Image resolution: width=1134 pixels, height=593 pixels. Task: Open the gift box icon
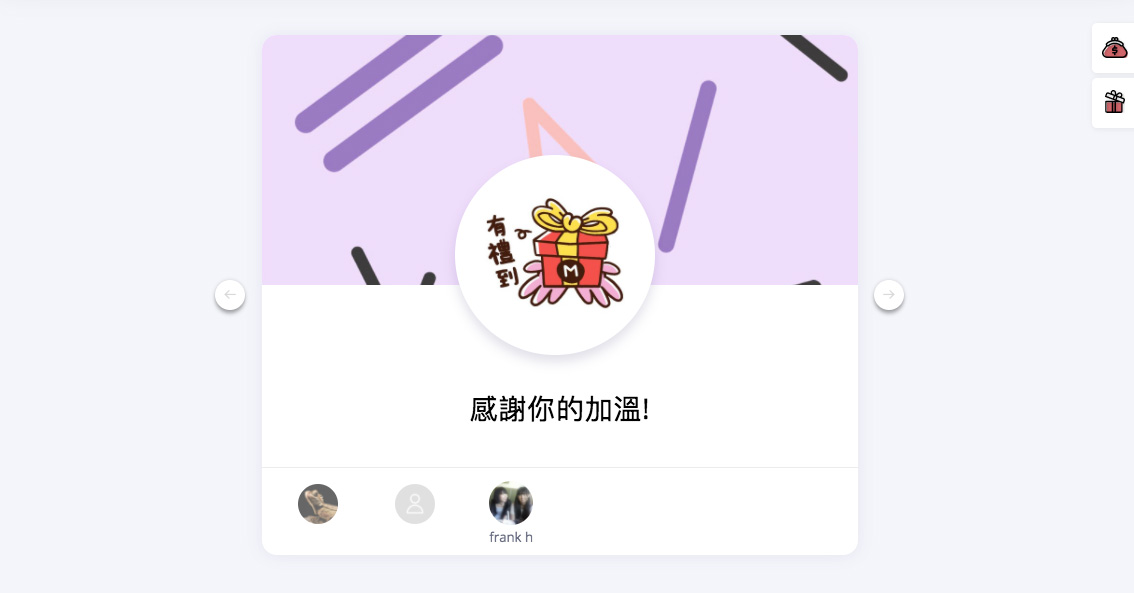[x=1114, y=102]
